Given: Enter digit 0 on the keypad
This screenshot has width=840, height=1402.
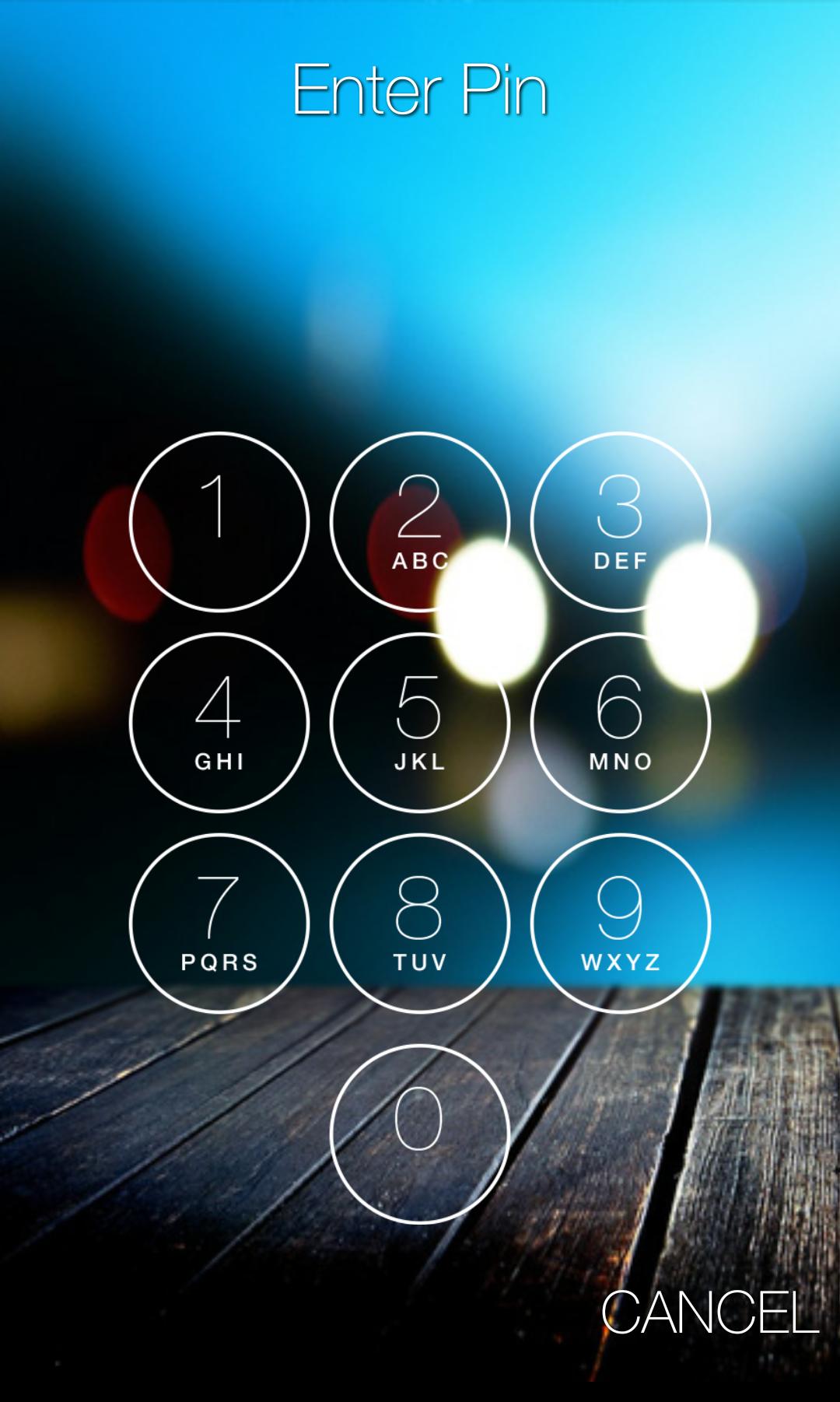Looking at the screenshot, I should click(419, 1134).
